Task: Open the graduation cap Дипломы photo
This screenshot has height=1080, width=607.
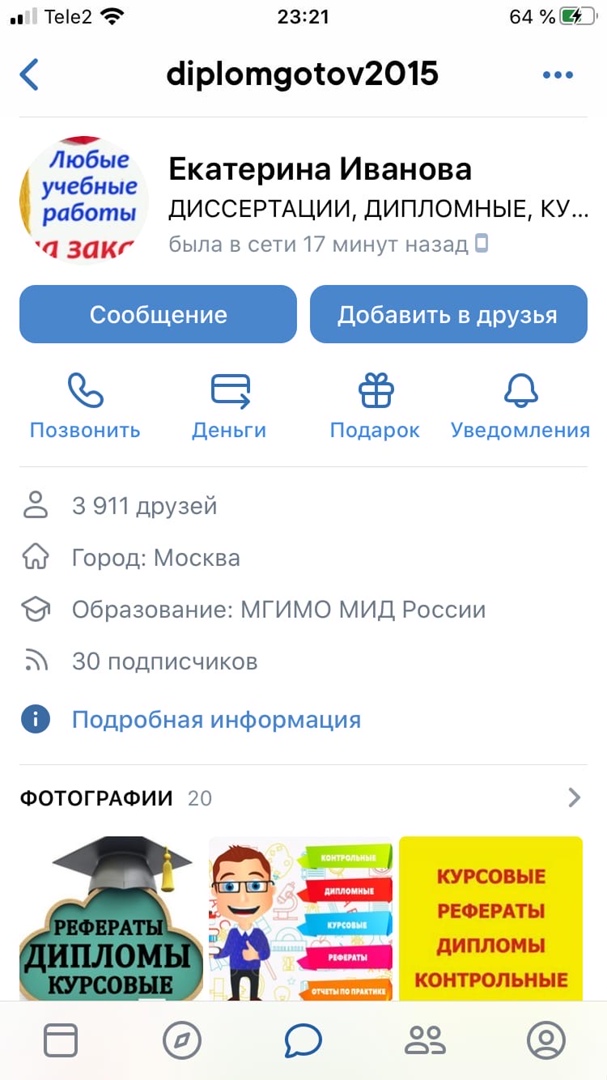Action: pos(111,918)
